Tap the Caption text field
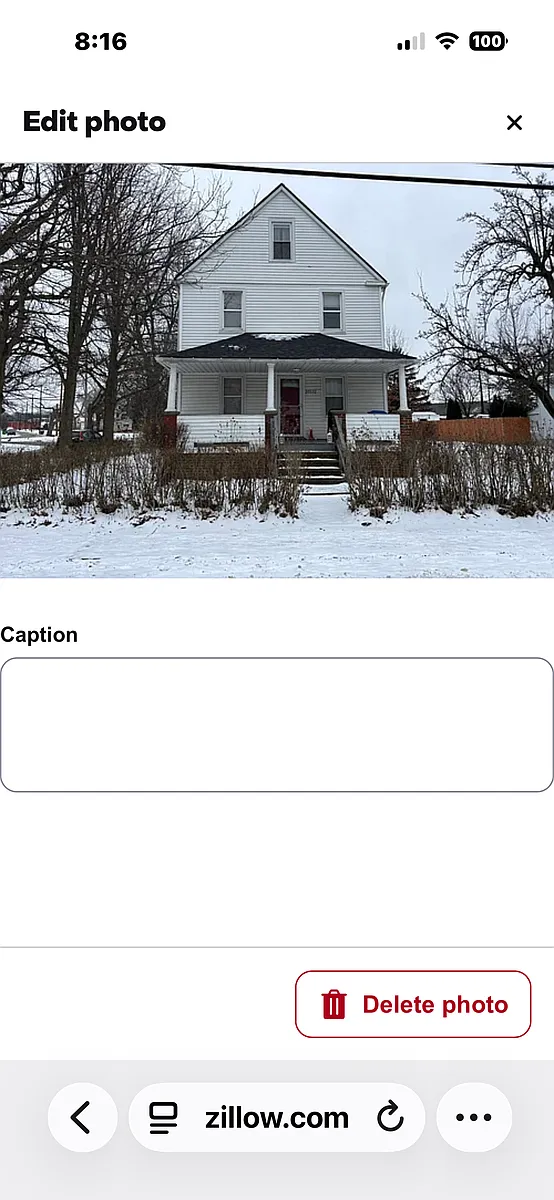 pyautogui.click(x=277, y=725)
